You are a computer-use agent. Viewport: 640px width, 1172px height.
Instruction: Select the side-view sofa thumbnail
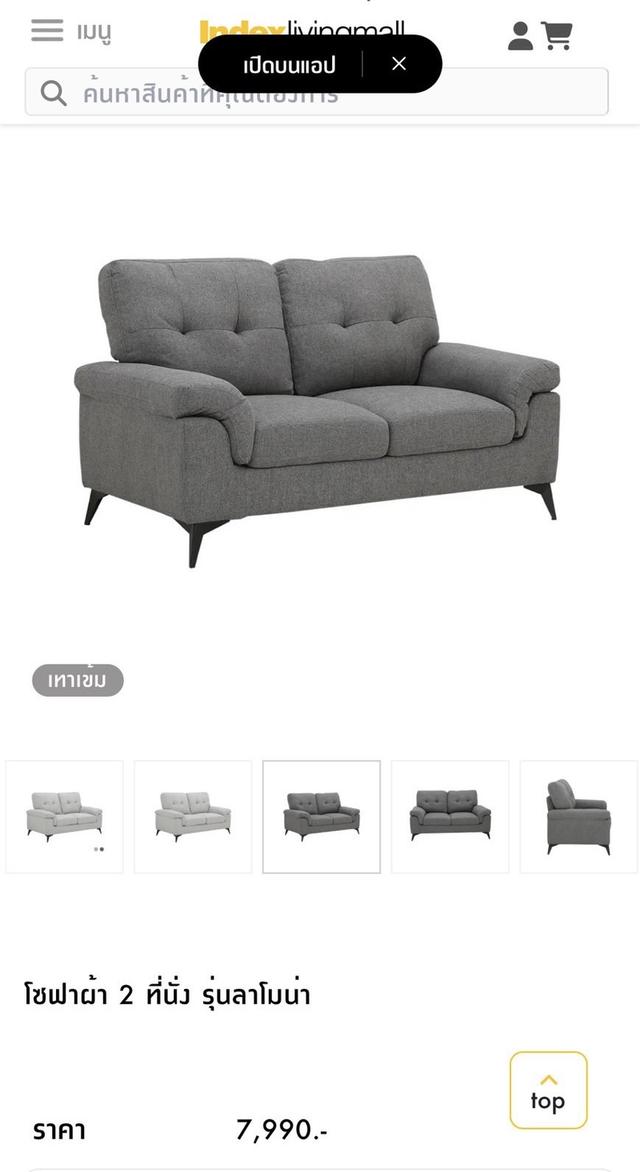pos(578,816)
